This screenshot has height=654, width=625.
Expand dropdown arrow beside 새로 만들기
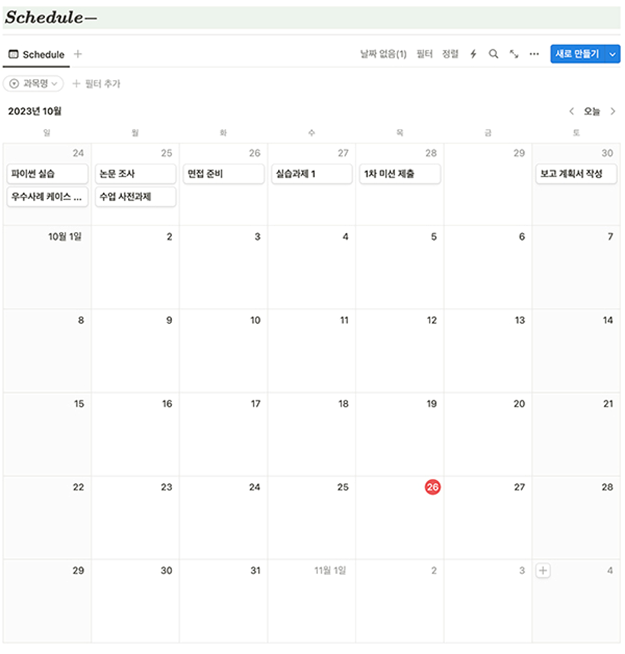[613, 54]
